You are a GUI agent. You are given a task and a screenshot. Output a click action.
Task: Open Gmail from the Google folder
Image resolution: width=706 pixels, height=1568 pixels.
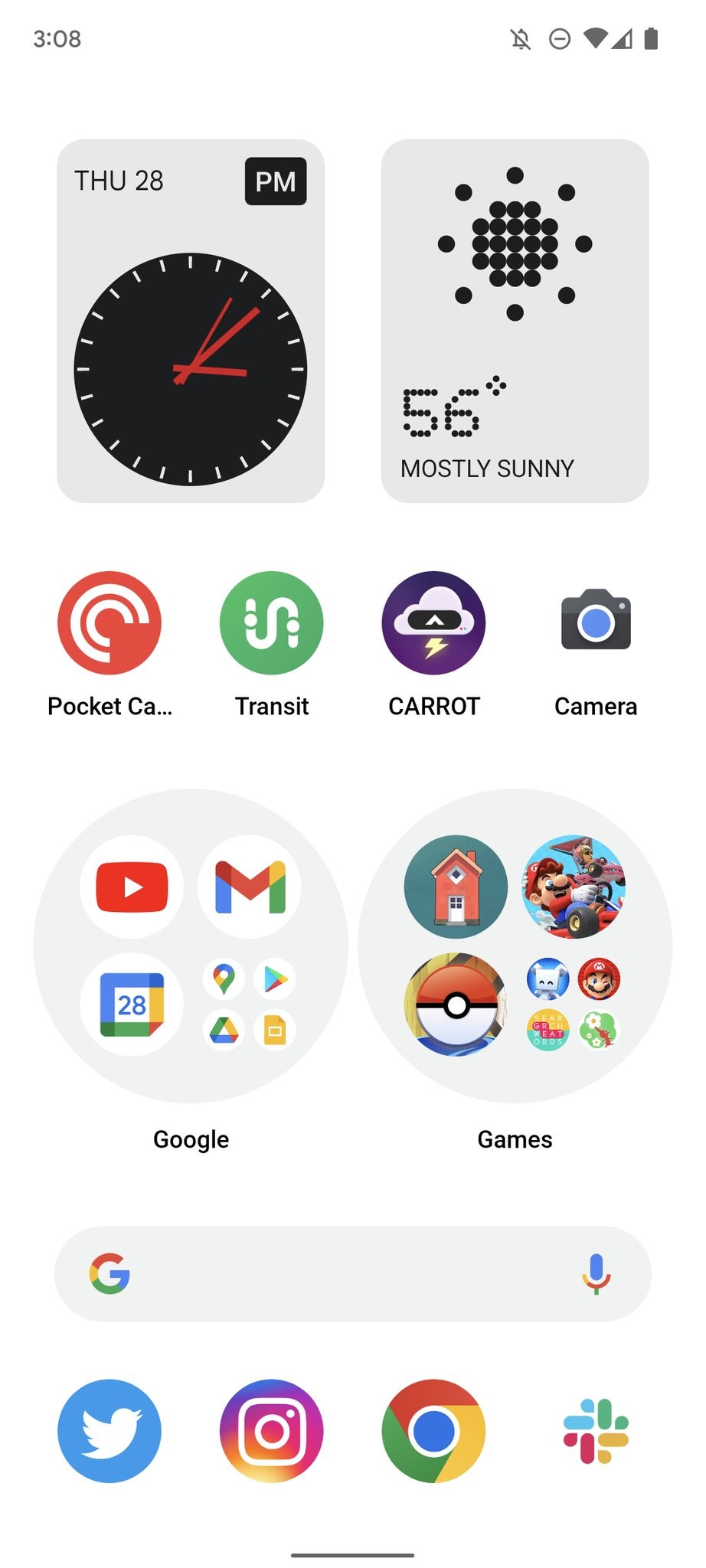[x=250, y=887]
